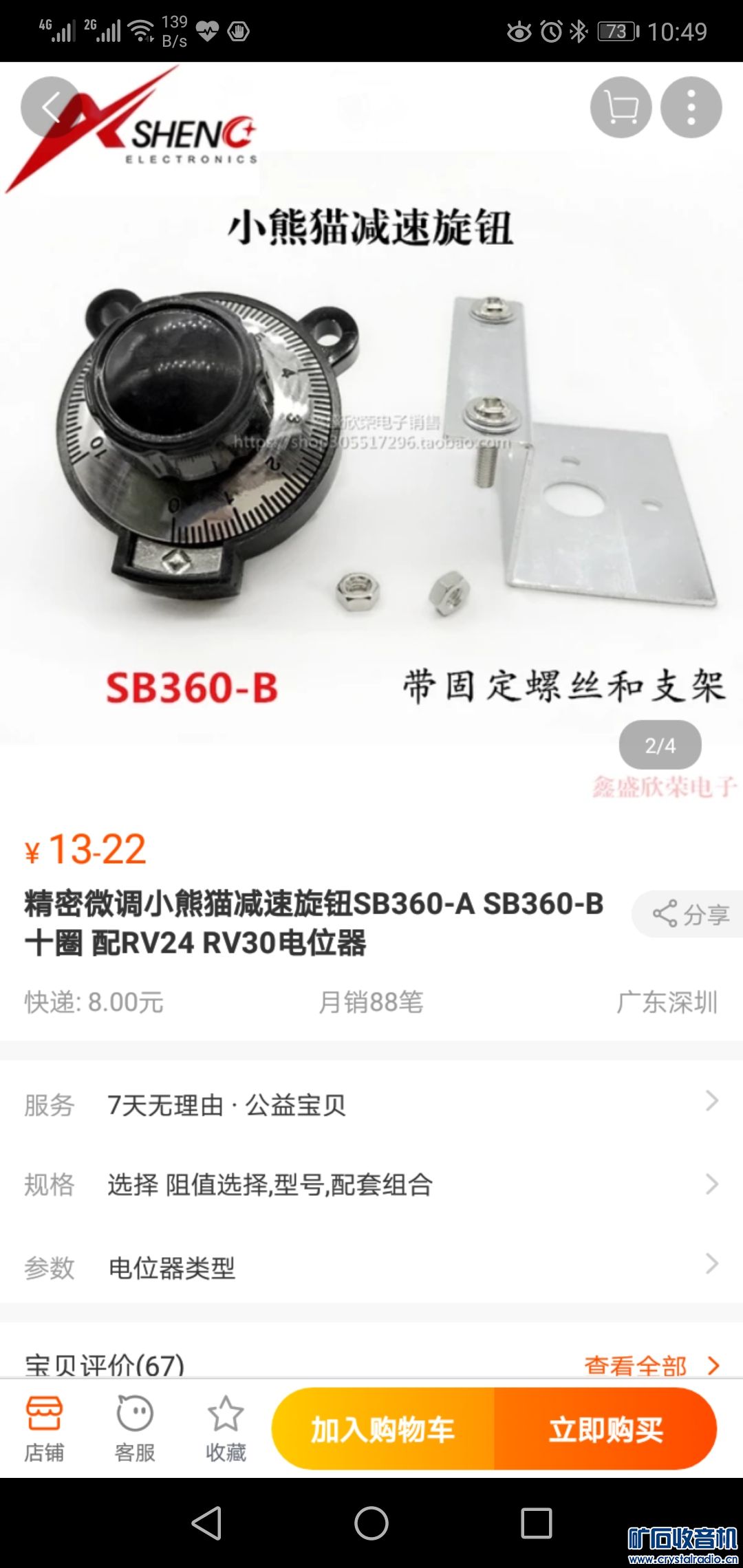Screen dimensions: 743x1568
Task: Tap 加入购物车 to add to cart
Action: [x=383, y=1429]
